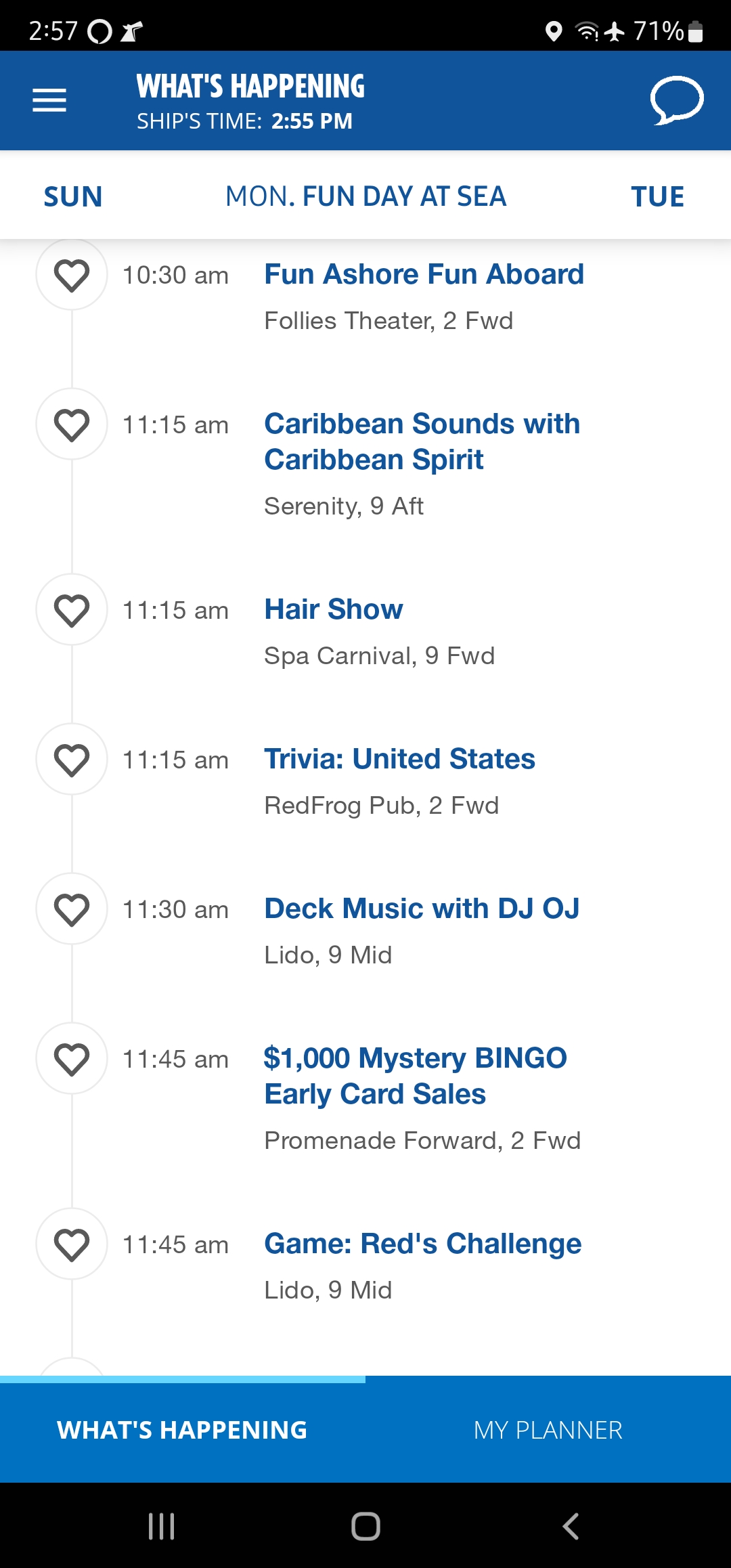
Task: Add Hair Show to favorites
Action: (72, 610)
